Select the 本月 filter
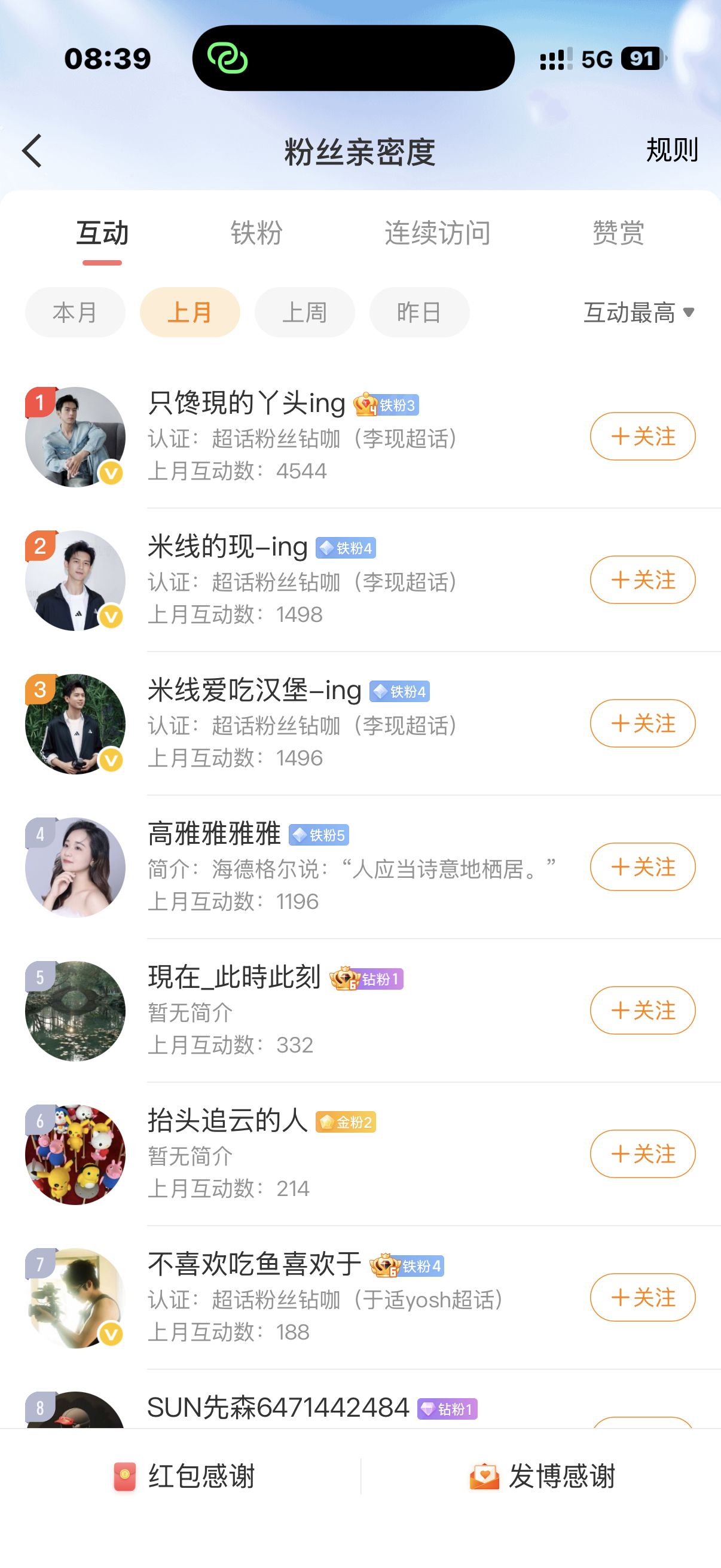Viewport: 721px width, 1568px height. pyautogui.click(x=75, y=312)
